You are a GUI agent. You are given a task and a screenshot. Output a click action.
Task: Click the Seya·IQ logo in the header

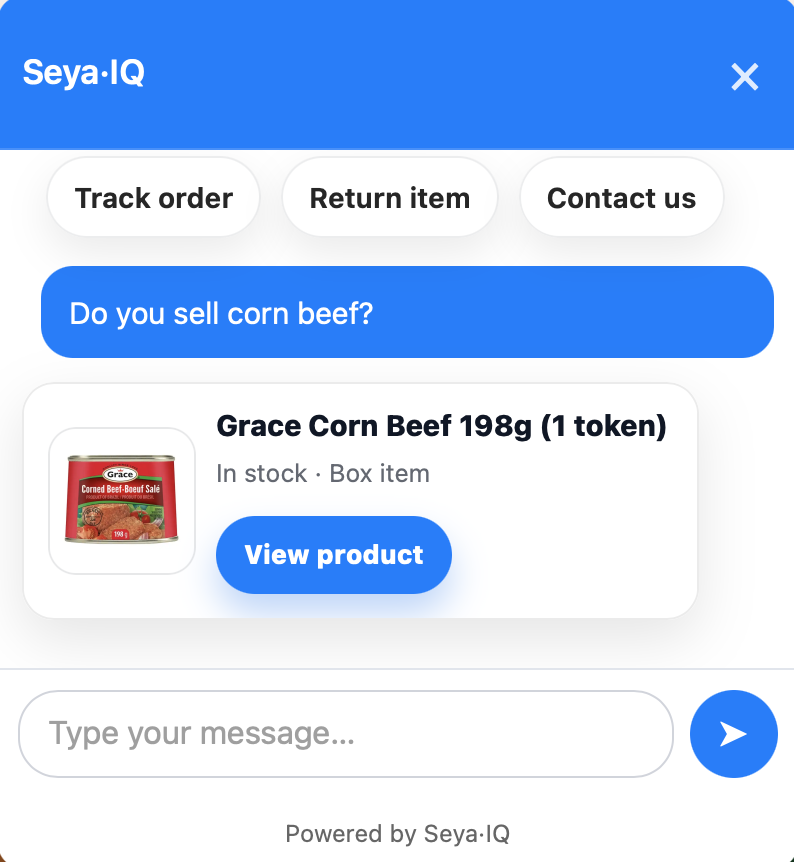[85, 74]
